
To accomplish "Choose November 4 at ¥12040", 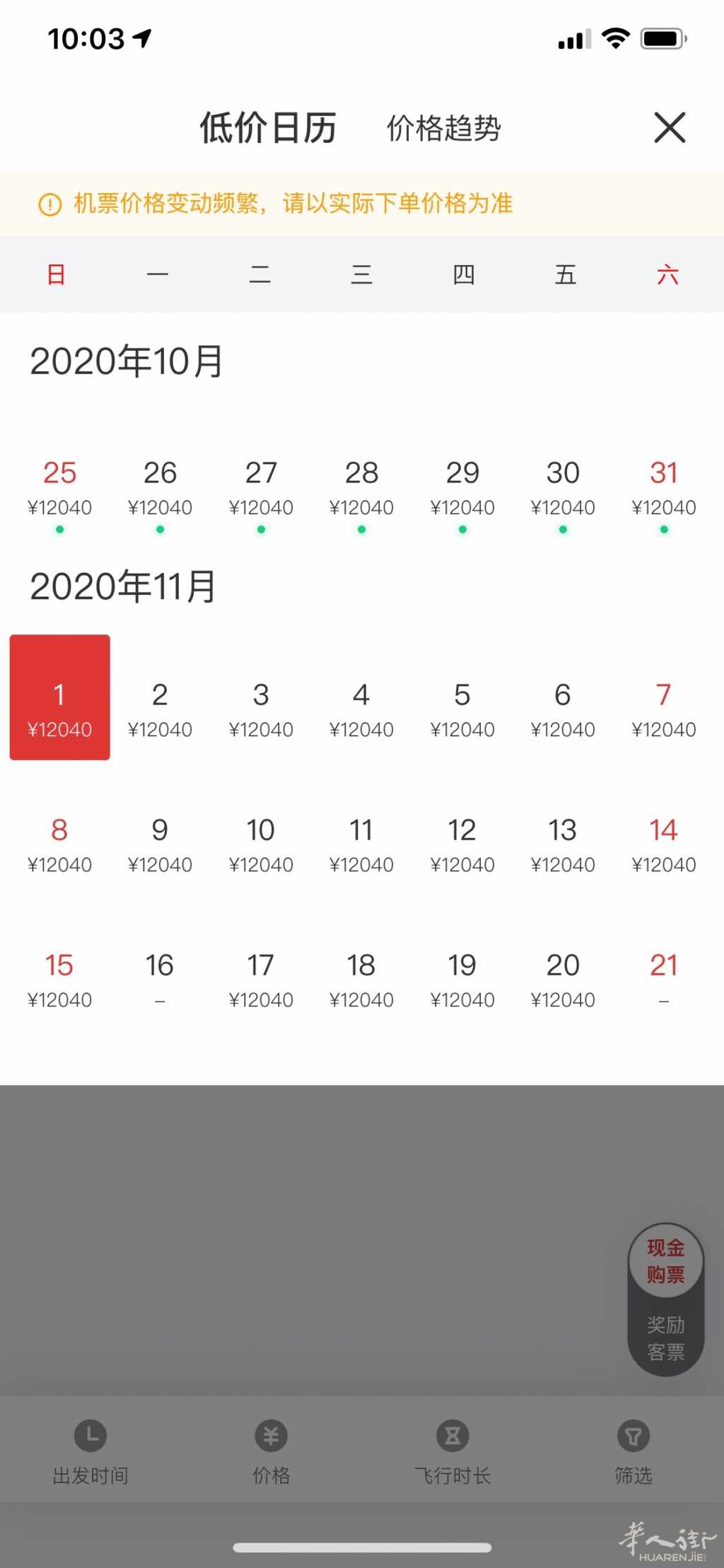I will coord(361,709).
